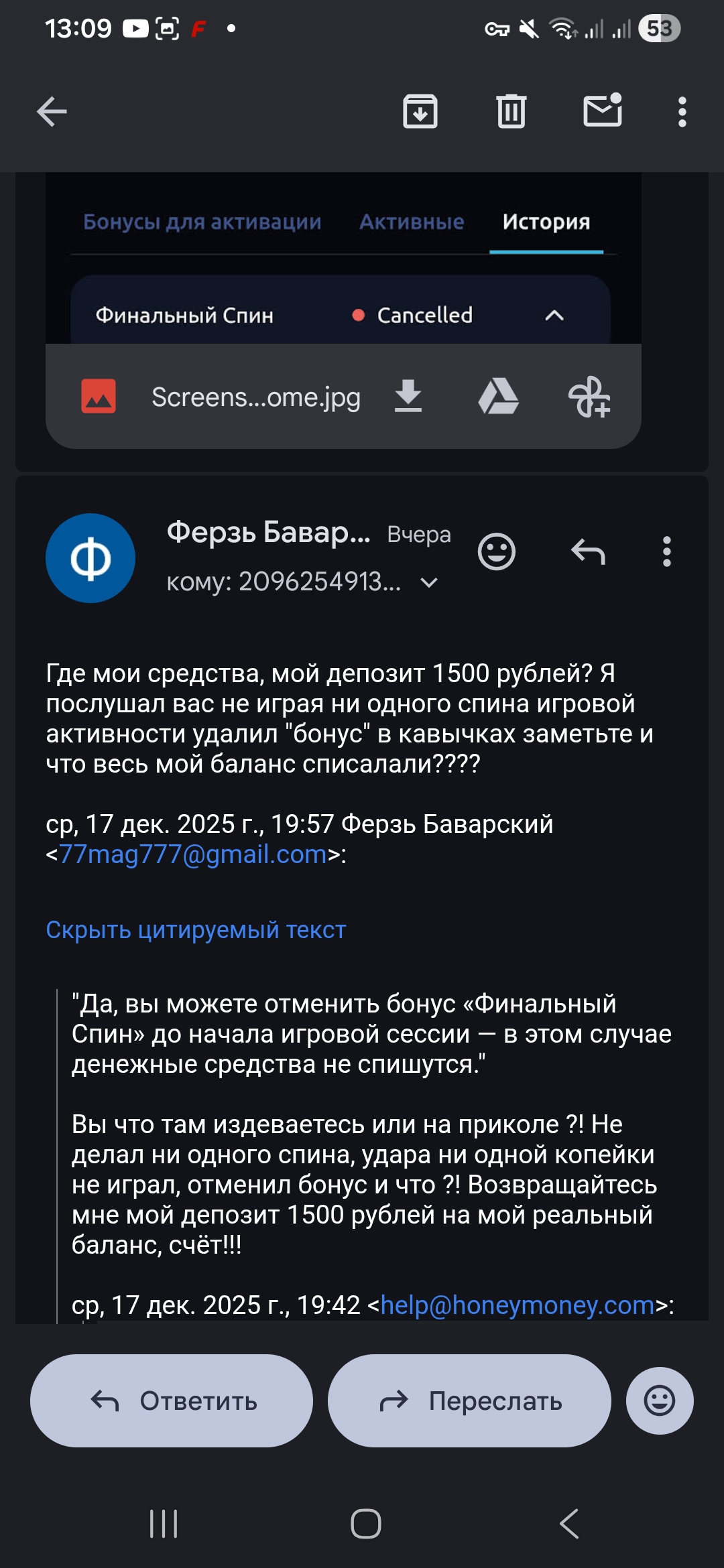Expand the recipient details next to кому
Screen dimensions: 724x1568
point(429,582)
